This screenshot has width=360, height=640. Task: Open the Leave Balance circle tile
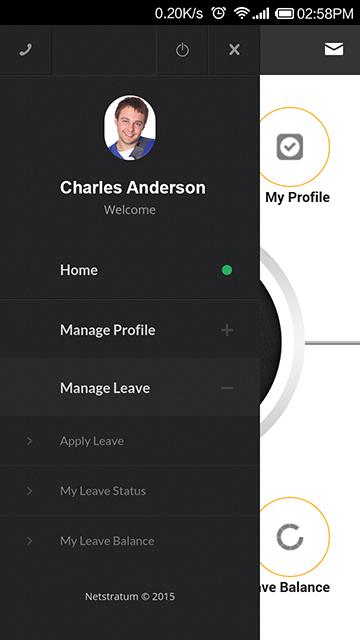click(x=295, y=537)
